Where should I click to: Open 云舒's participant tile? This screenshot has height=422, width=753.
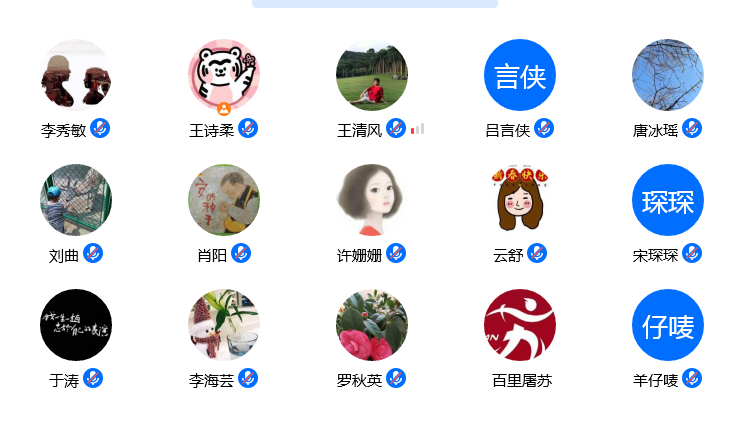click(x=520, y=200)
